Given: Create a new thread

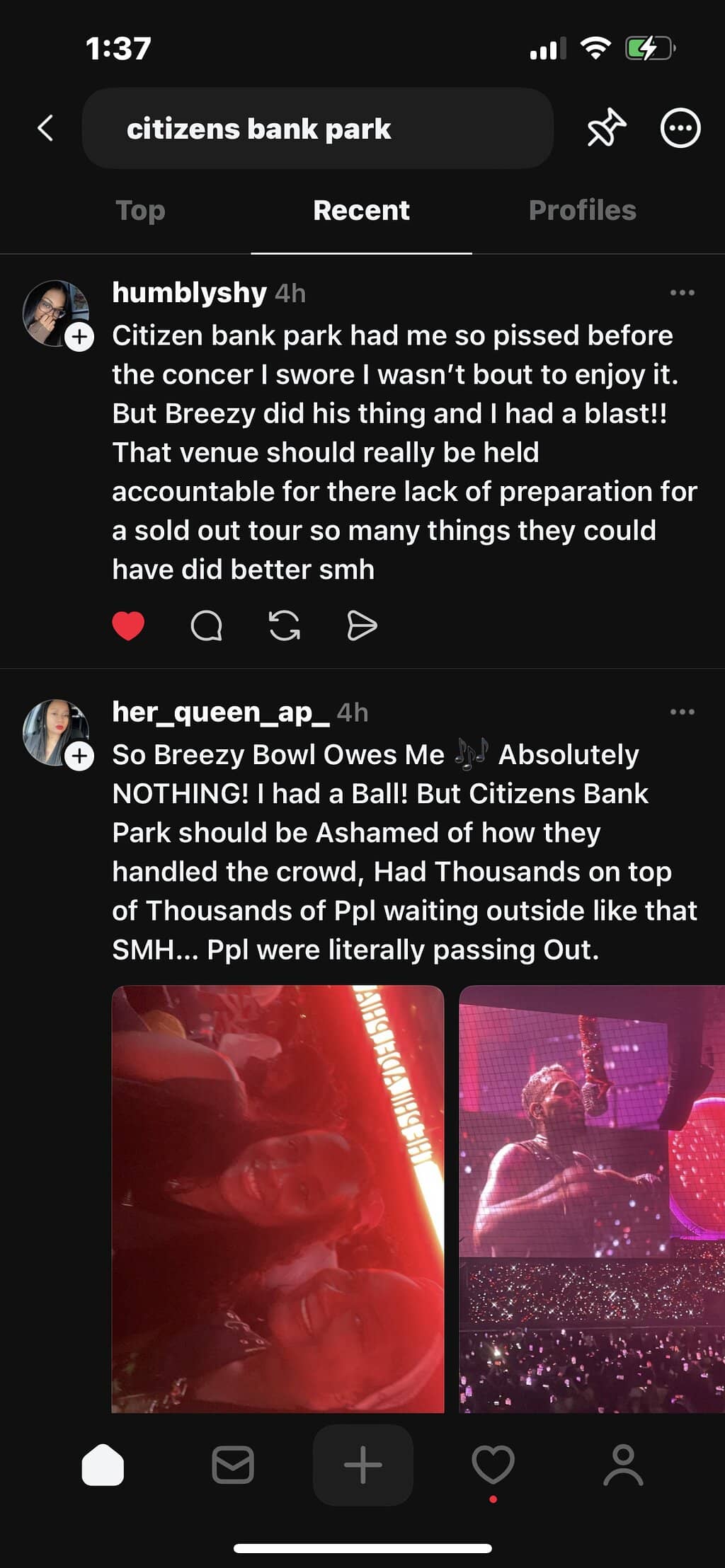Looking at the screenshot, I should 362,1465.
